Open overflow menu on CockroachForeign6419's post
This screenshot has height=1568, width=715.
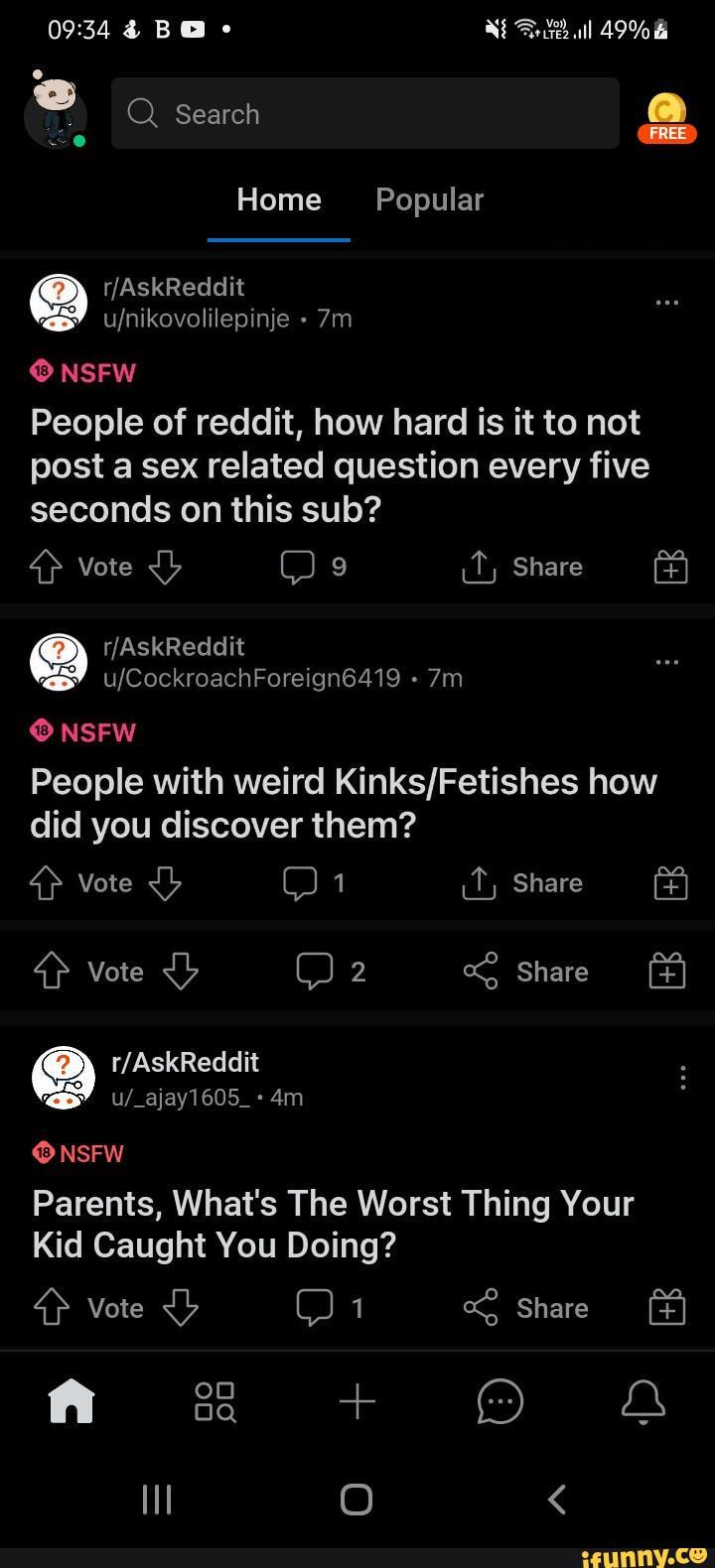(x=667, y=662)
